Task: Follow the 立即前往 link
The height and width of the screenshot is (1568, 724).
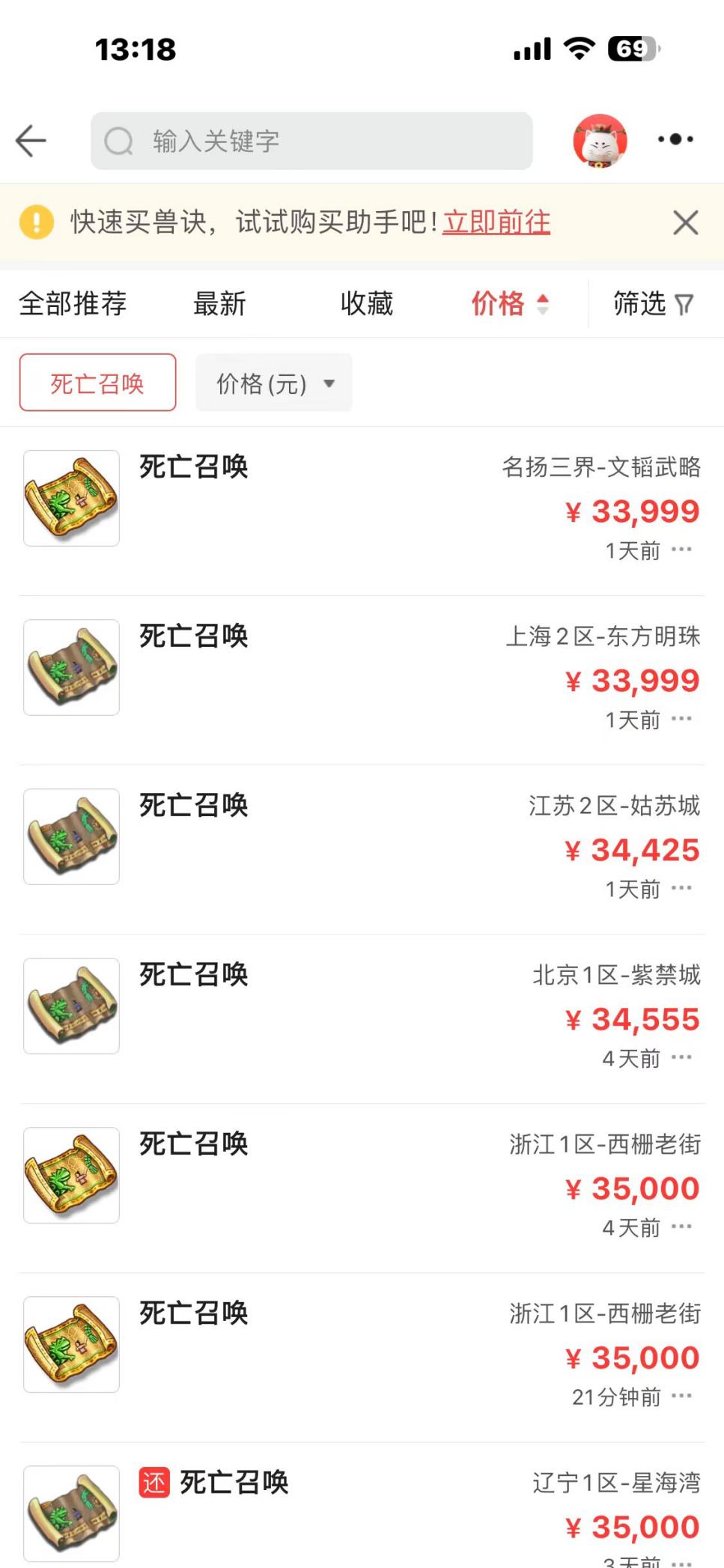Action: tap(496, 222)
